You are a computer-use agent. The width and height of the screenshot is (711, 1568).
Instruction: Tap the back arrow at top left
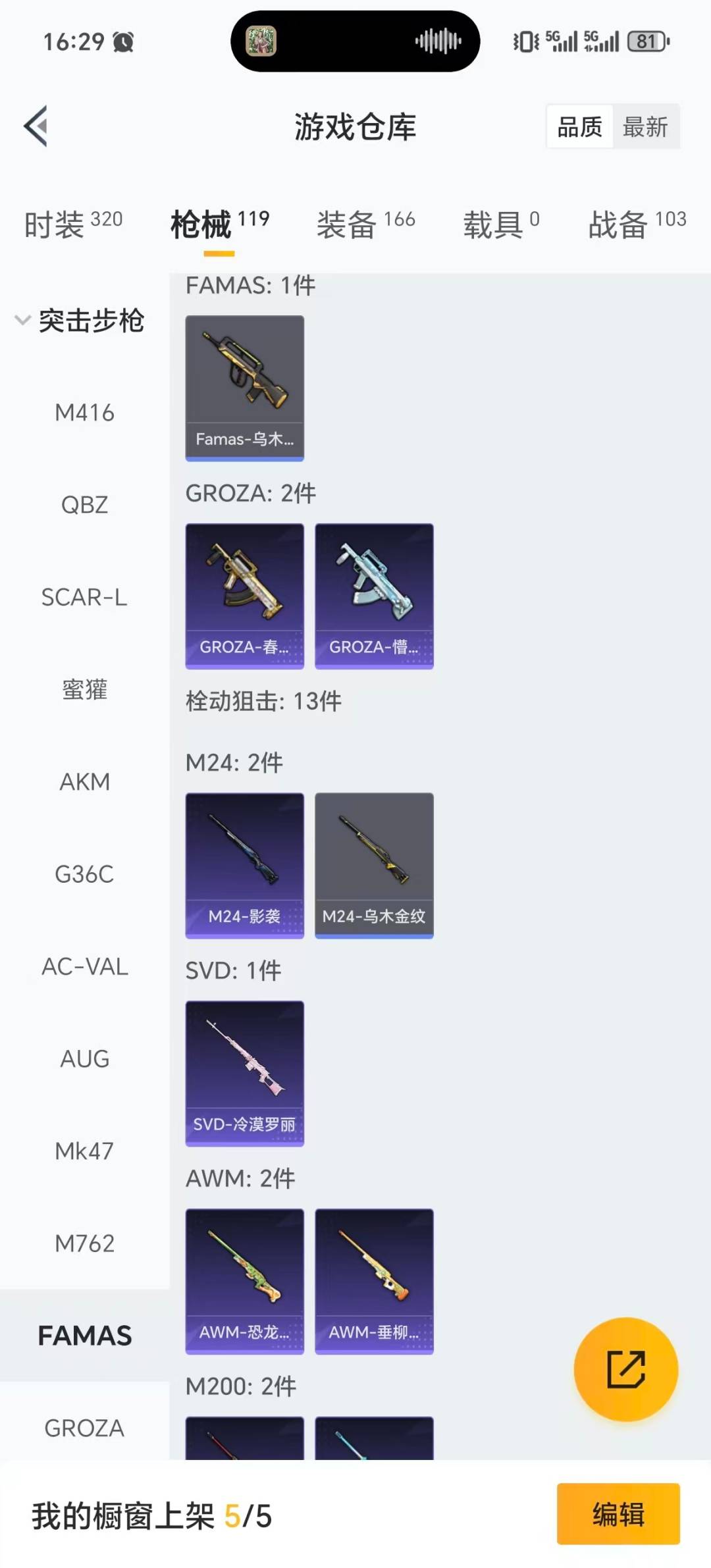coord(38,126)
